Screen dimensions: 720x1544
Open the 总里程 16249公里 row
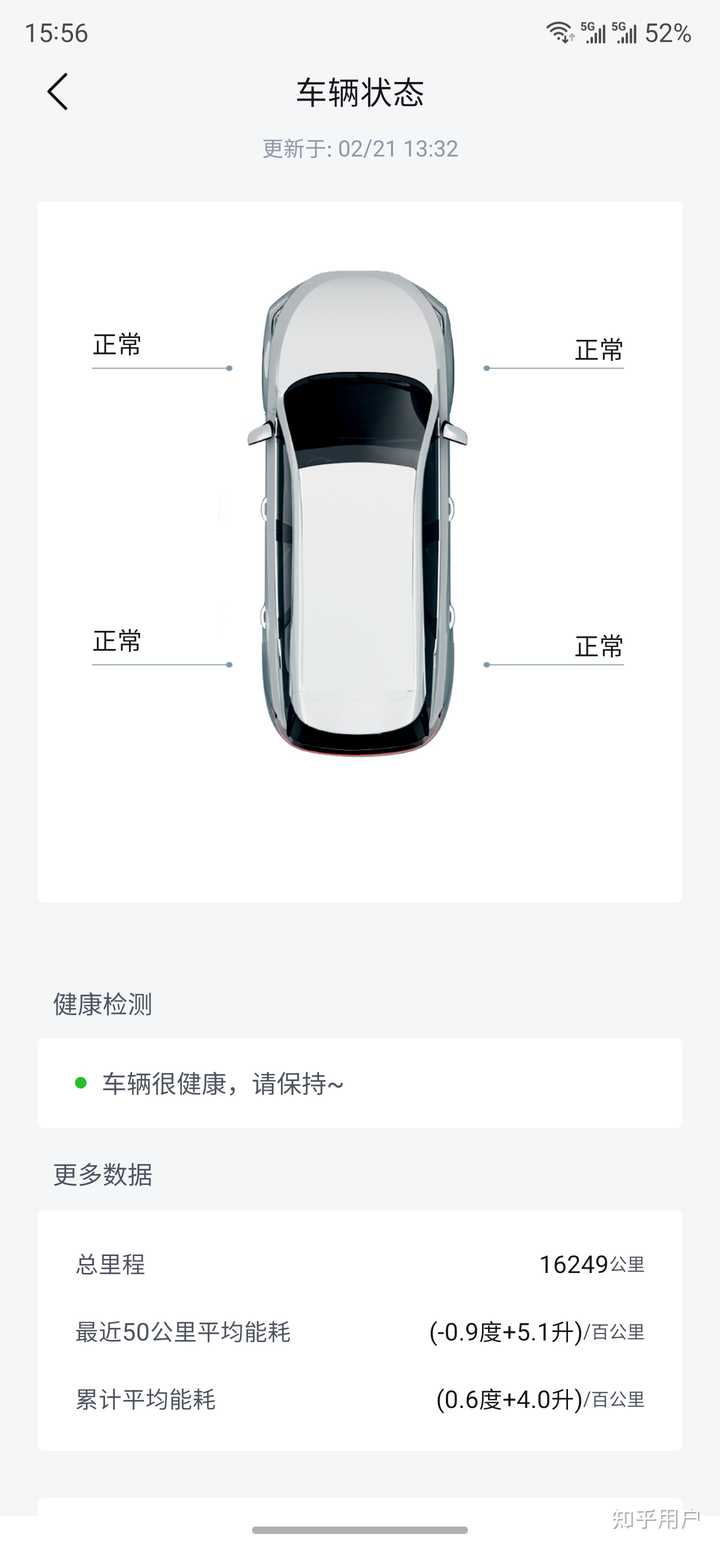[x=360, y=1264]
